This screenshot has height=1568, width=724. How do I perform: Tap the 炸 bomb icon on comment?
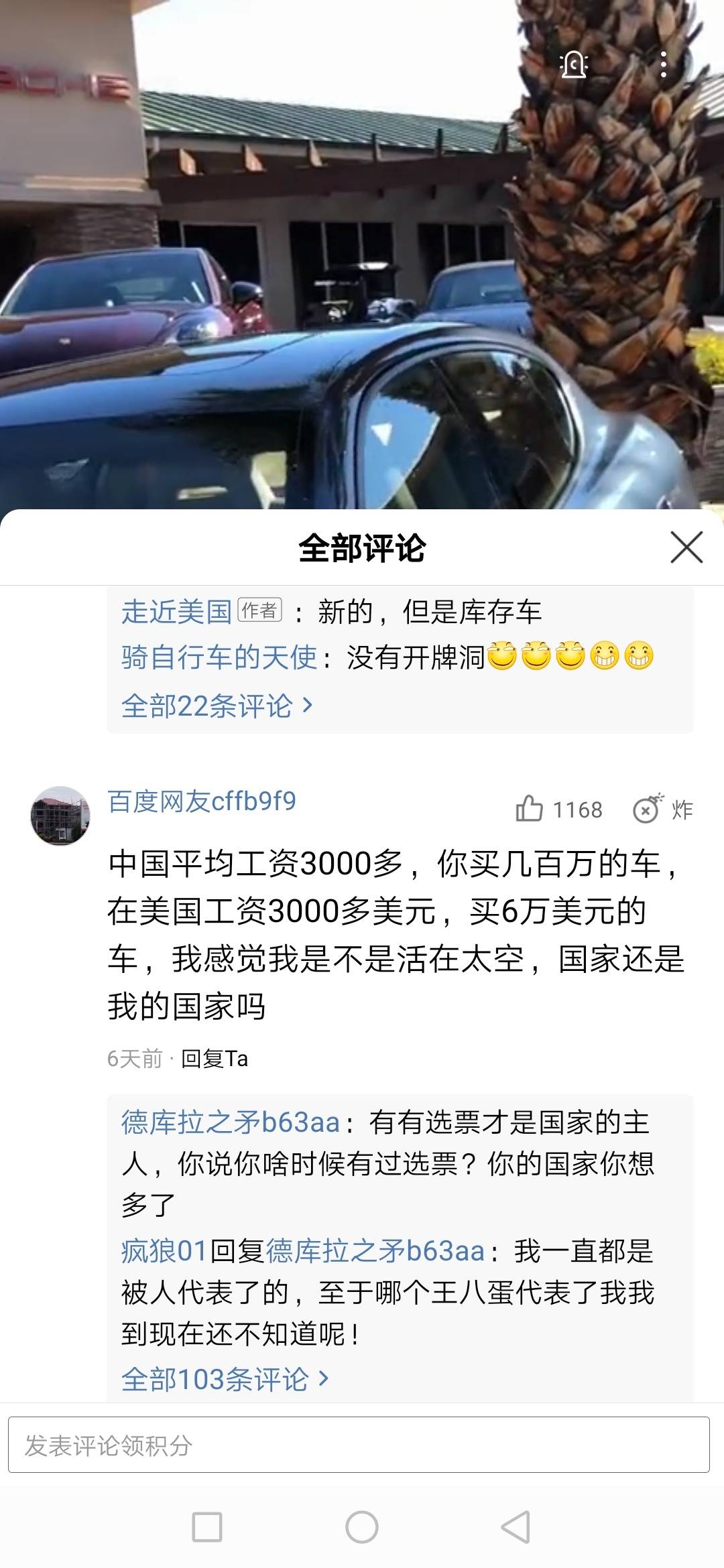[663, 809]
